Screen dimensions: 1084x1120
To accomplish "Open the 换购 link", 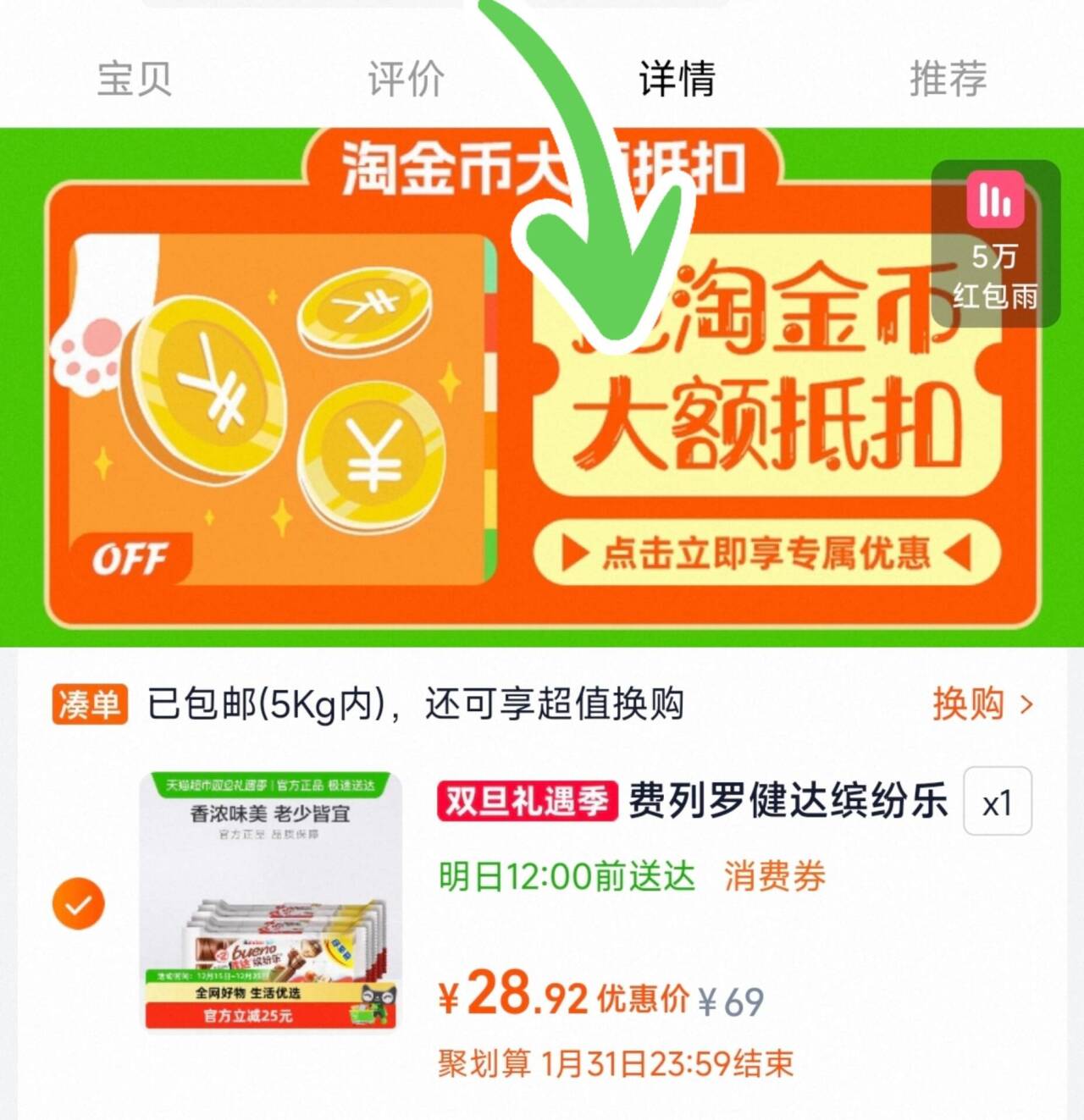I will point(983,703).
